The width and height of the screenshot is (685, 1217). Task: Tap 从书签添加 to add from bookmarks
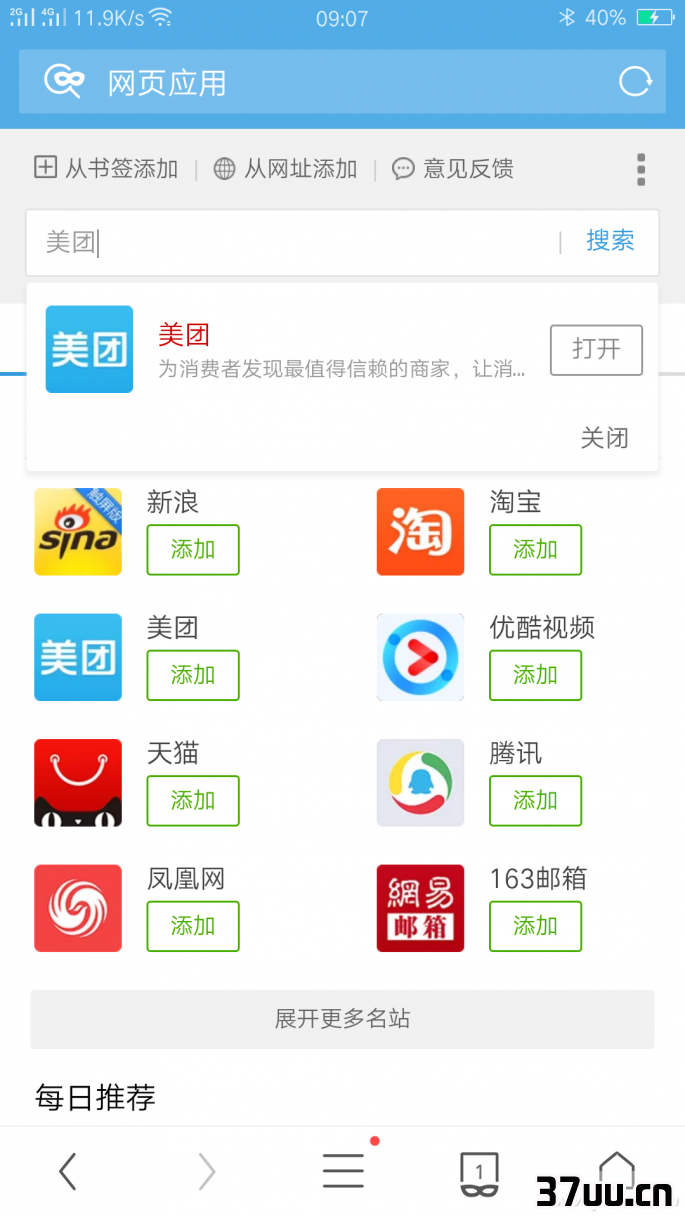(106, 168)
